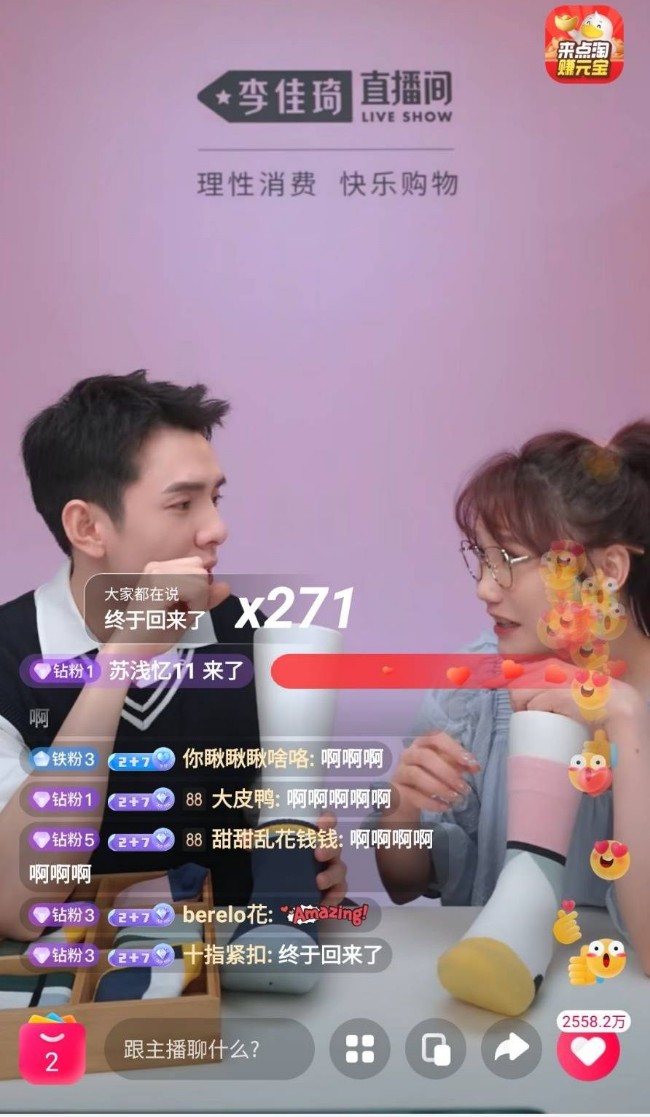The height and width of the screenshot is (1117, 650).
Task: Share this live stream
Action: point(511,1049)
